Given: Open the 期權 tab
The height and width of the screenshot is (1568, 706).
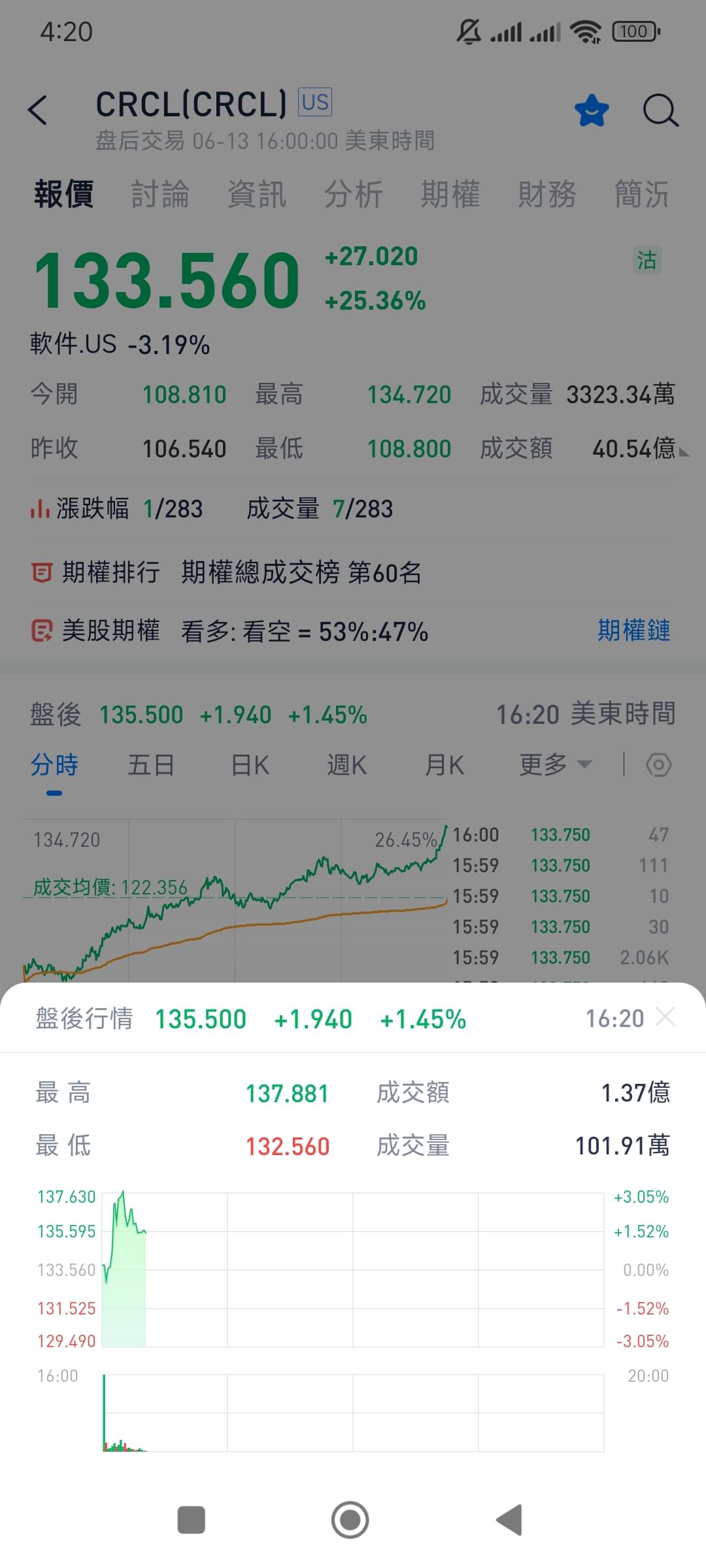Looking at the screenshot, I should click(x=450, y=194).
